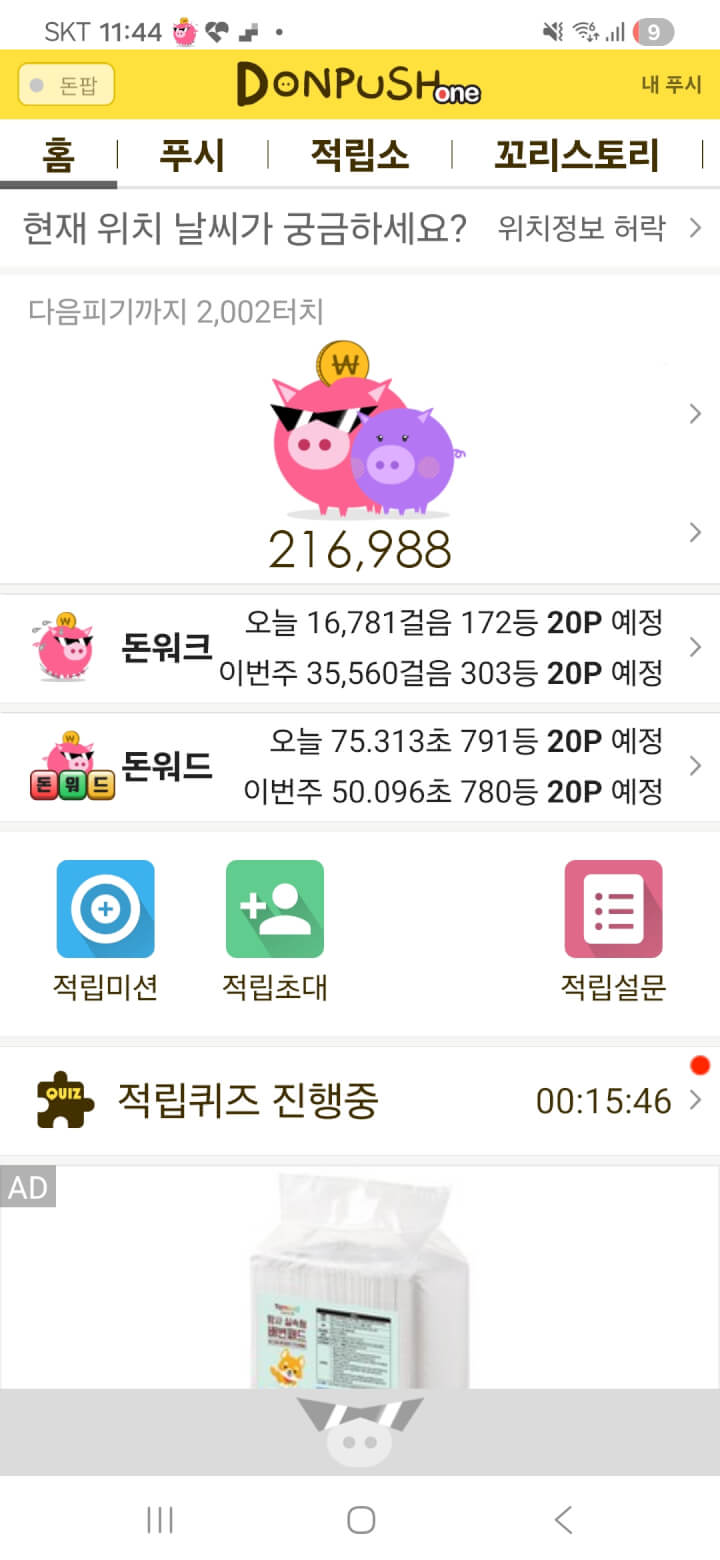Tap the pink and purple piggy bank
The width and height of the screenshot is (720, 1560).
coord(360,430)
